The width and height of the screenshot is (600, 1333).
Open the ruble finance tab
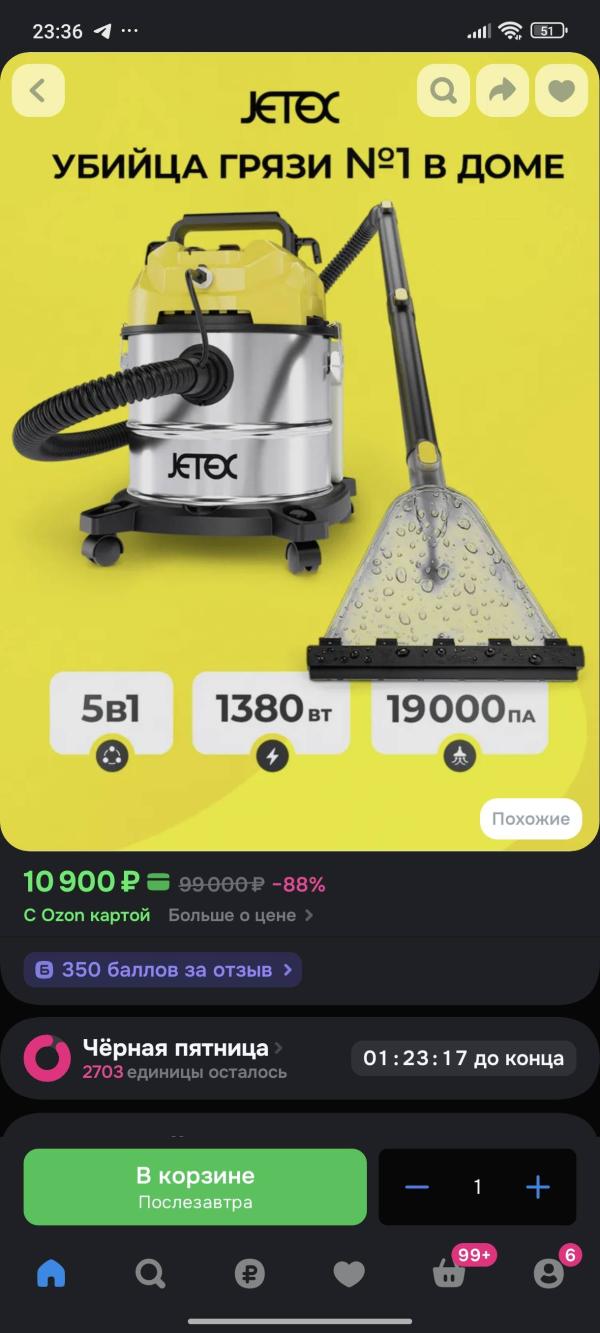(249, 1273)
